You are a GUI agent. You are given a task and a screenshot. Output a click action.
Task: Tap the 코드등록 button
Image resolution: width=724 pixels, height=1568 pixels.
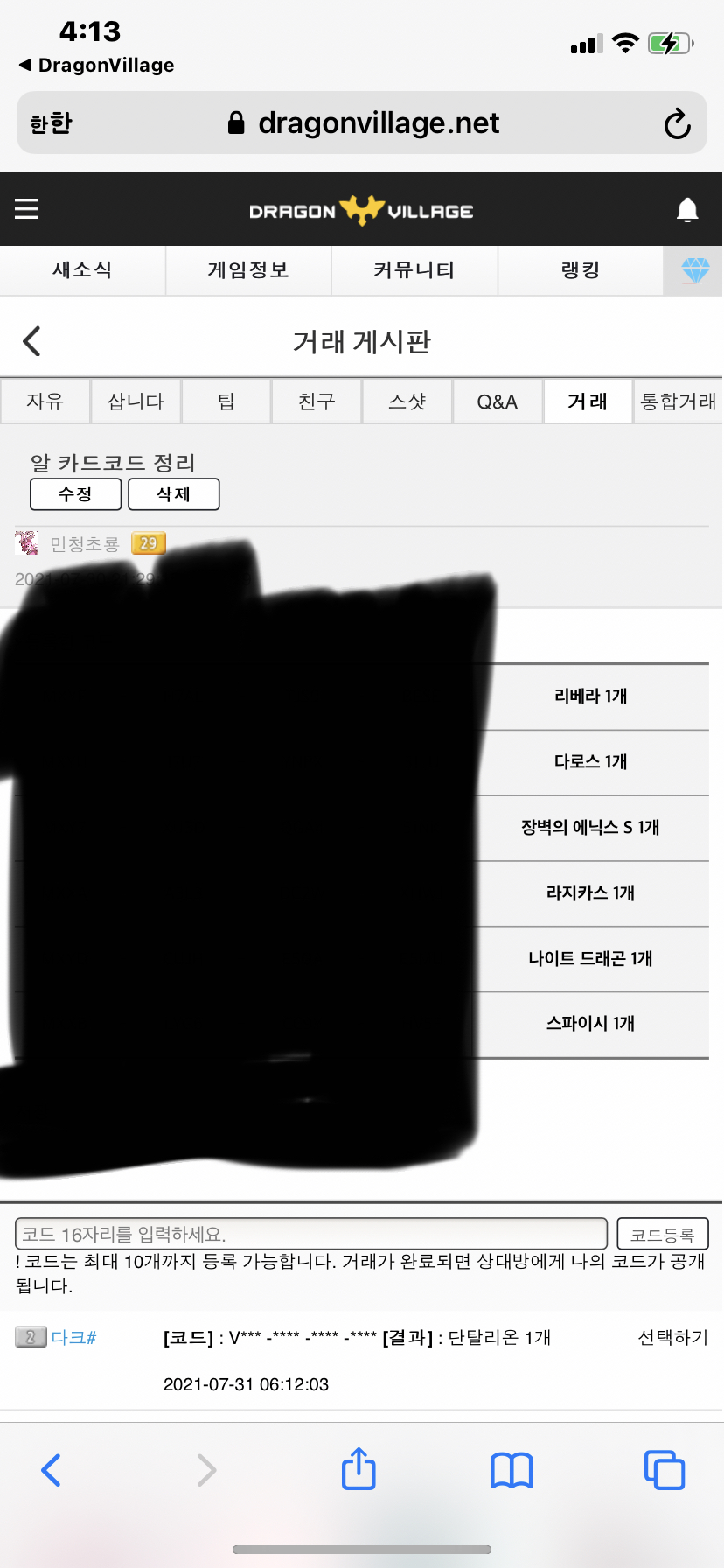click(662, 1235)
